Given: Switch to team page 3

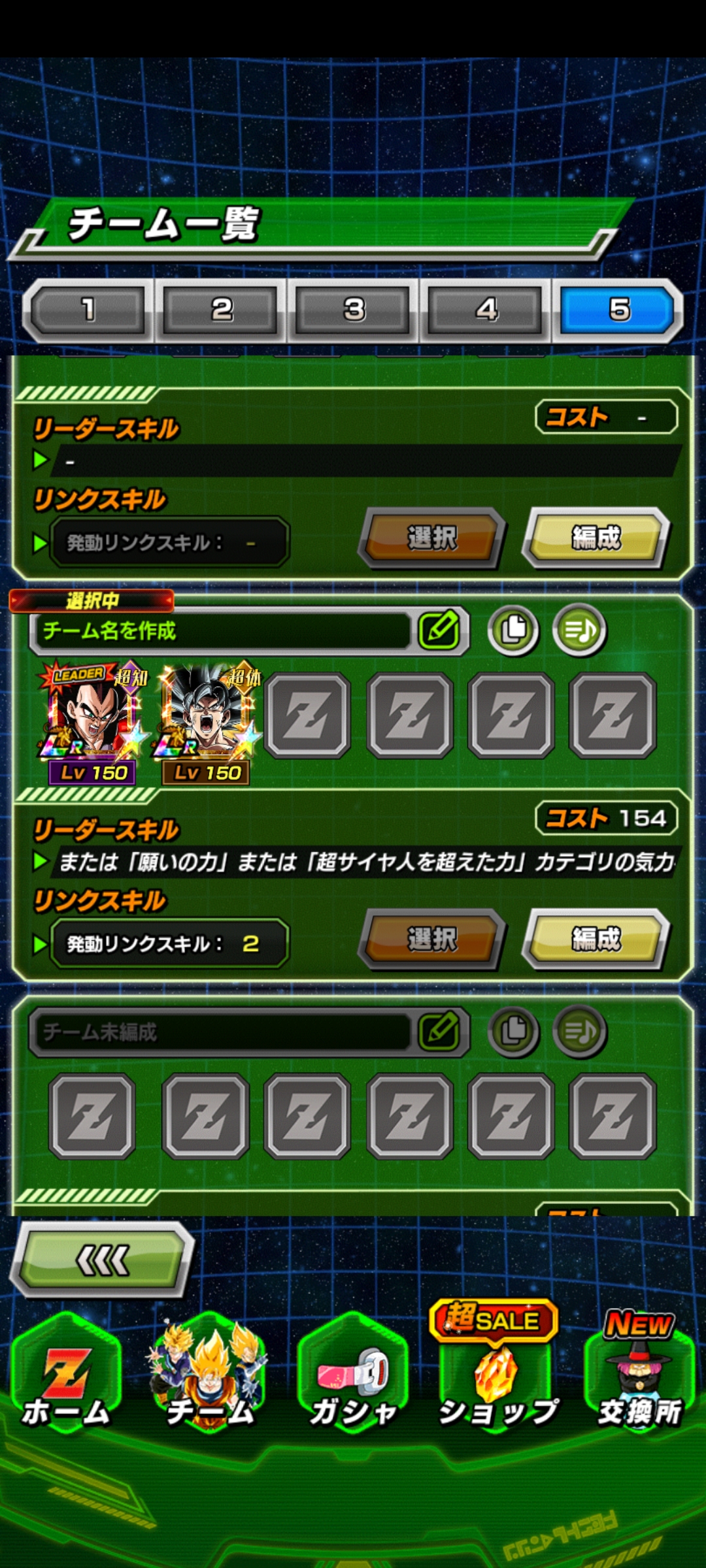Looking at the screenshot, I should click(x=354, y=310).
